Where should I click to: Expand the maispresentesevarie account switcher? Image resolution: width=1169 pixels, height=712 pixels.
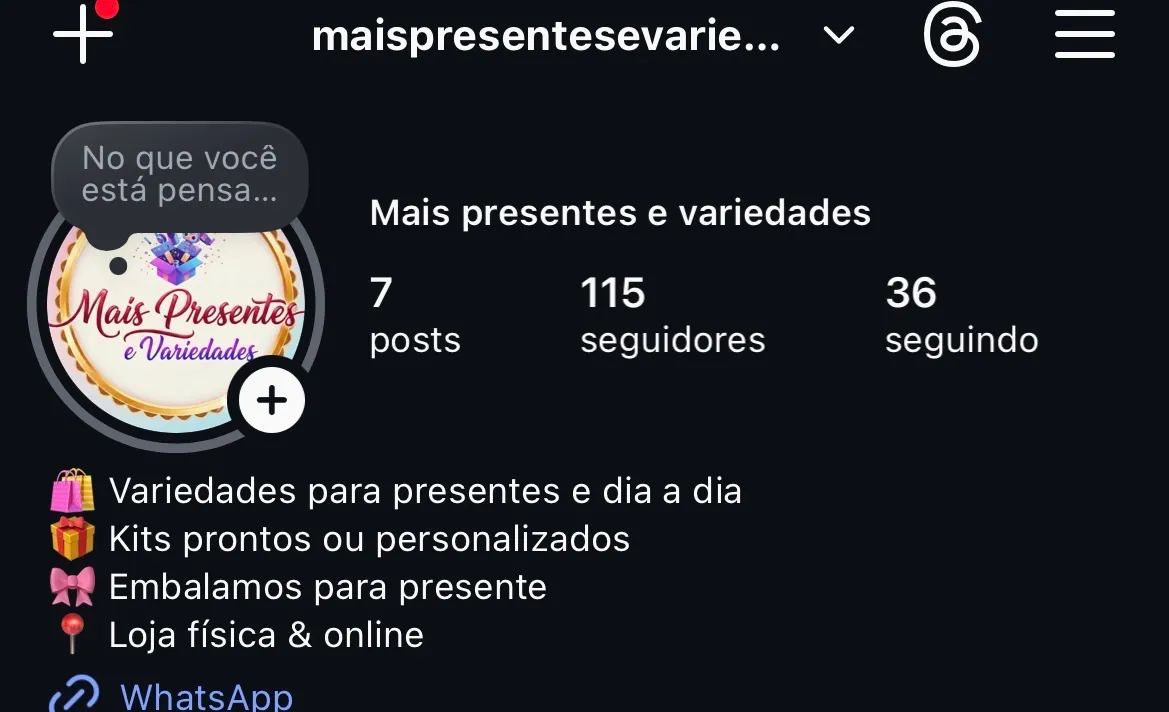point(838,36)
